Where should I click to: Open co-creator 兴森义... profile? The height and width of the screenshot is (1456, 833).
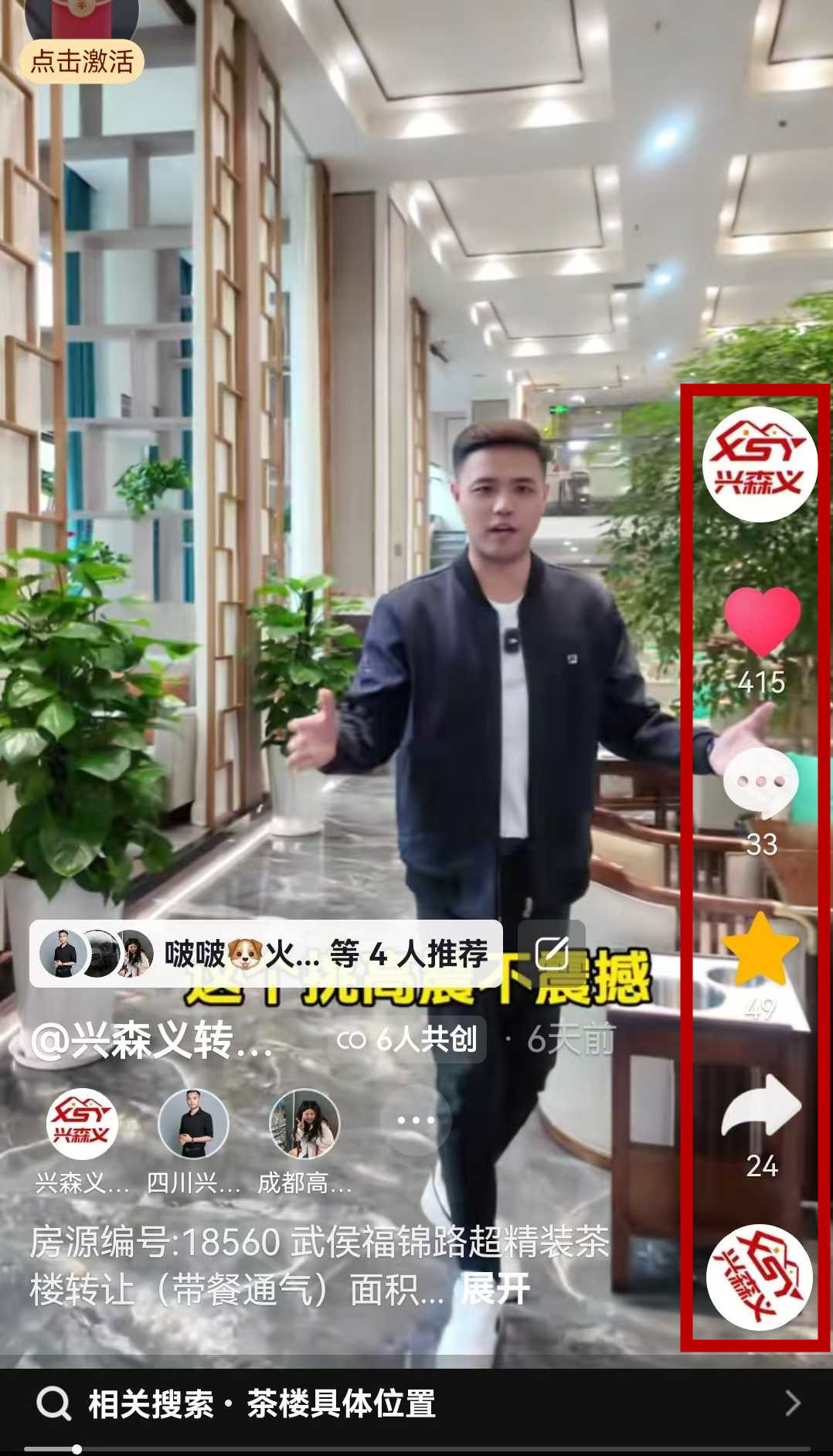[x=82, y=1124]
